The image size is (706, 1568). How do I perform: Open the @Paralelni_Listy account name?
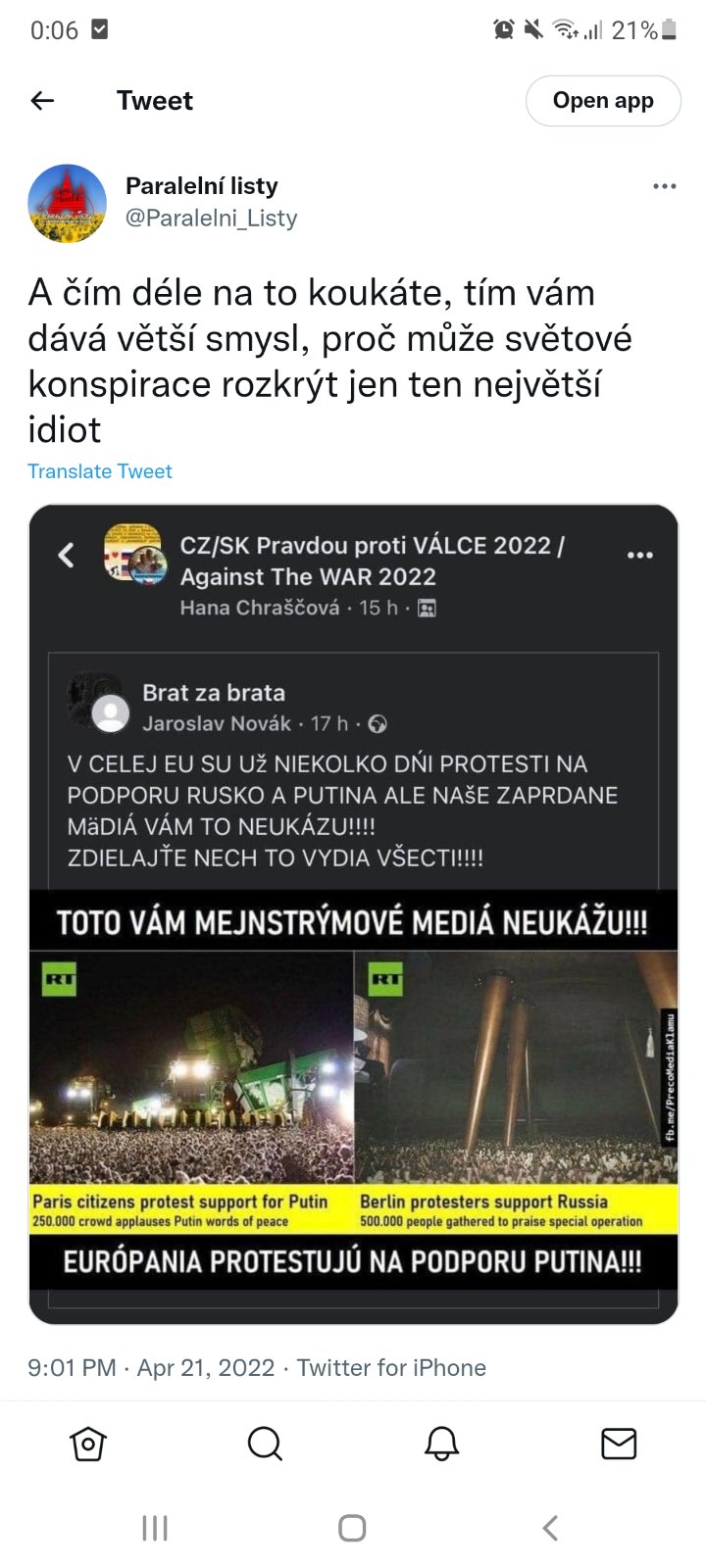[211, 218]
